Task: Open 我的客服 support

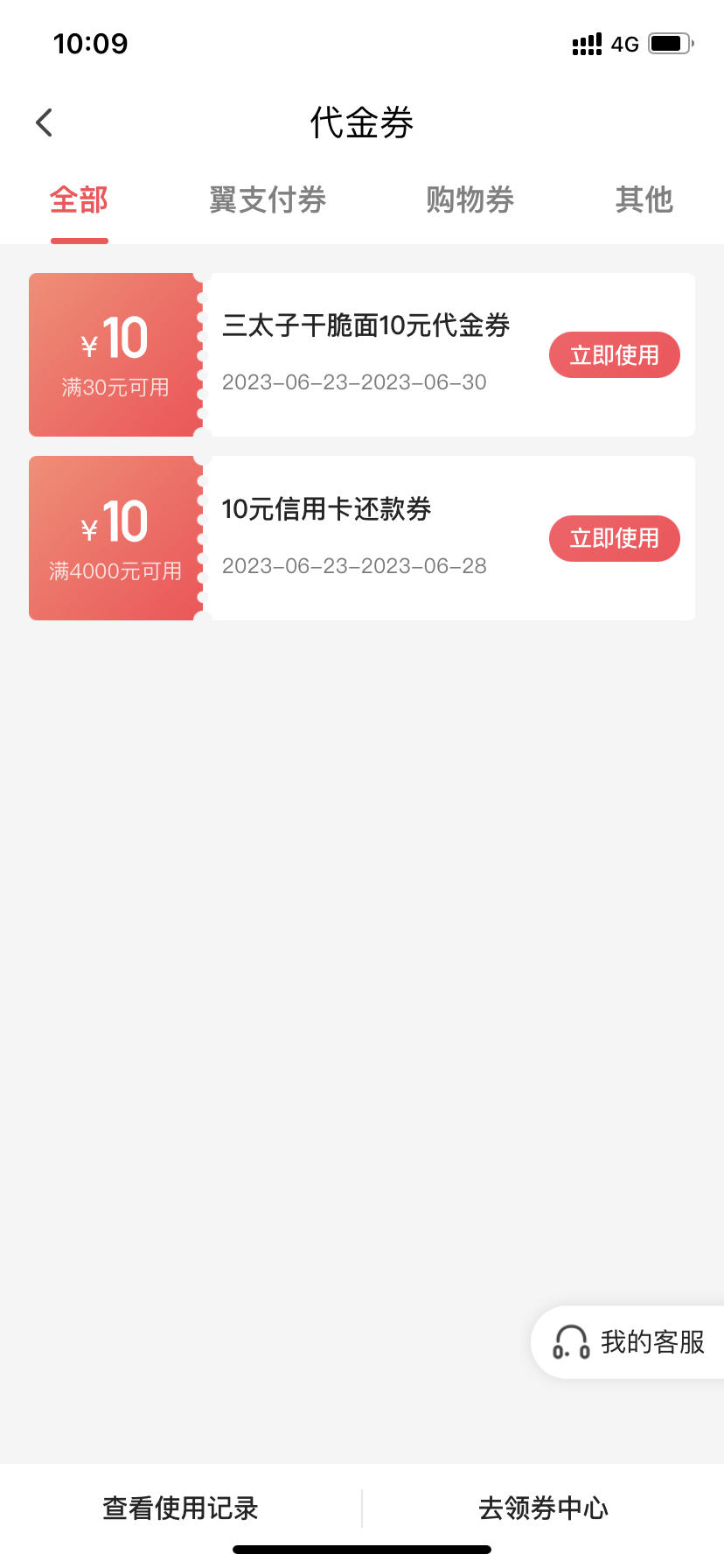Action: point(628,1342)
